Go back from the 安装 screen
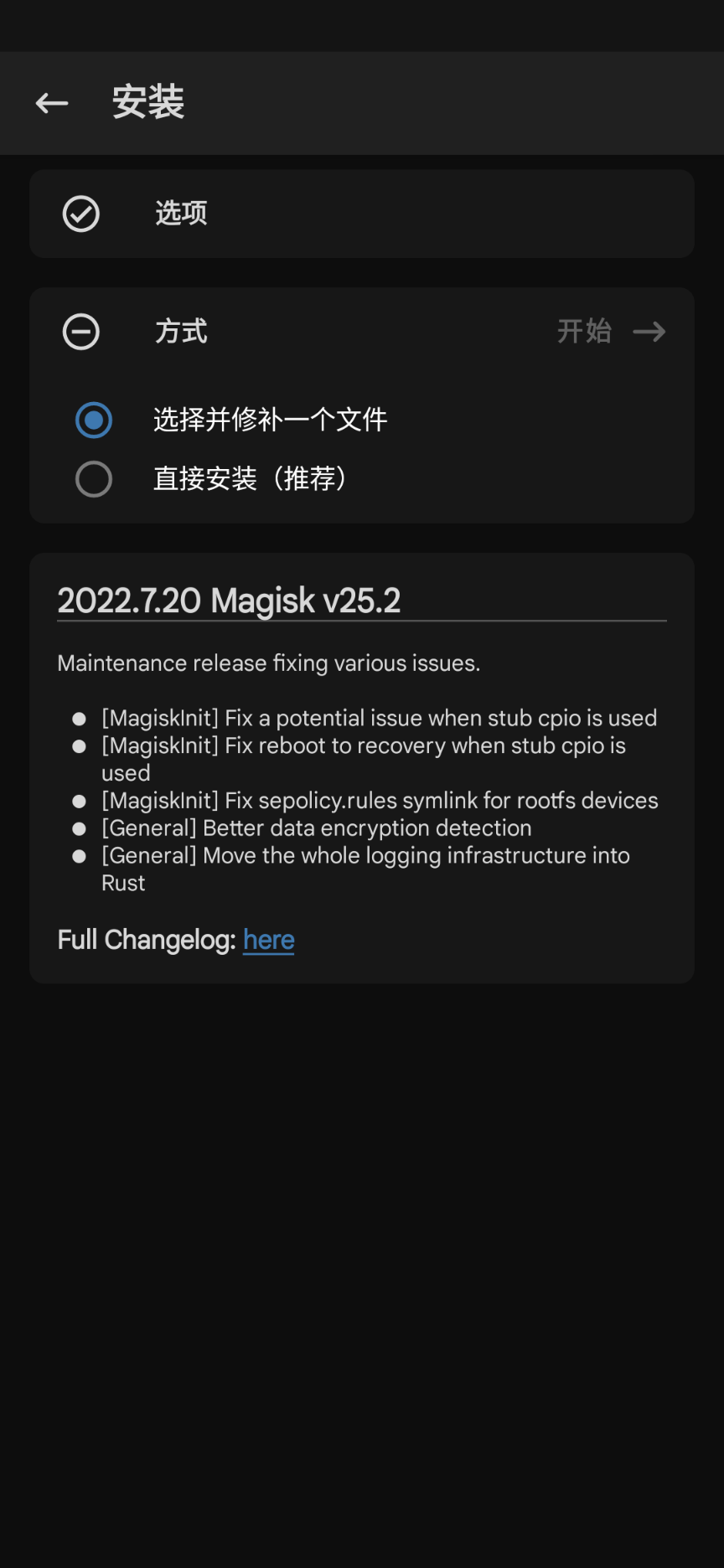 [52, 103]
